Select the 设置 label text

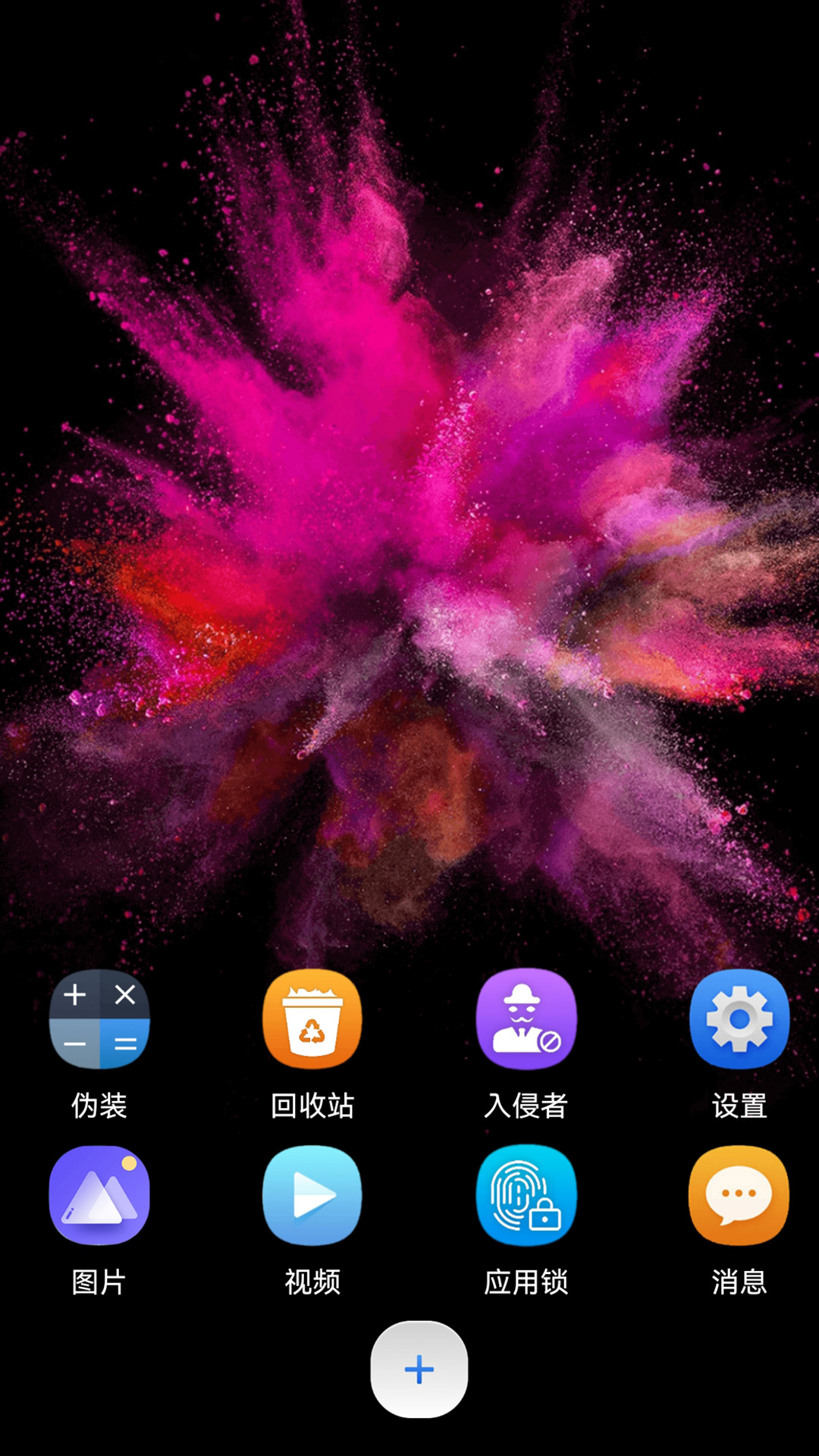pyautogui.click(x=739, y=1107)
